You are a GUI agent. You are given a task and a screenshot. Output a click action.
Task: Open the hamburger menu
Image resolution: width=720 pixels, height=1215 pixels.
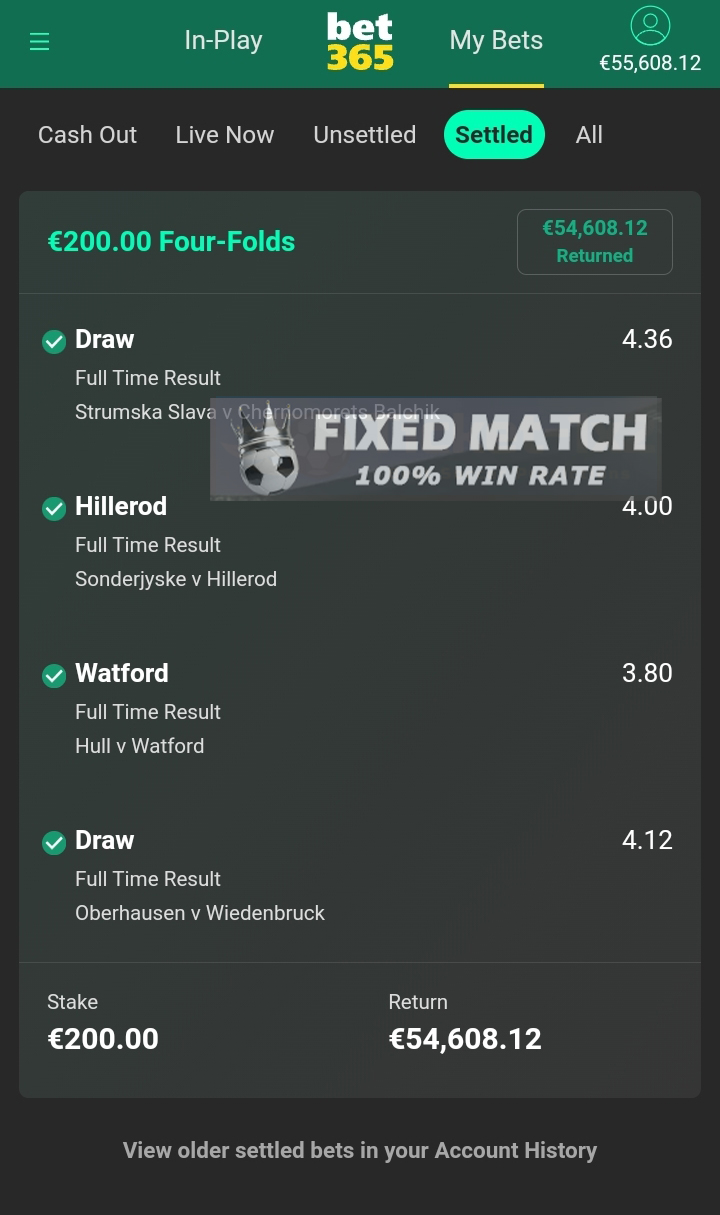tap(40, 41)
